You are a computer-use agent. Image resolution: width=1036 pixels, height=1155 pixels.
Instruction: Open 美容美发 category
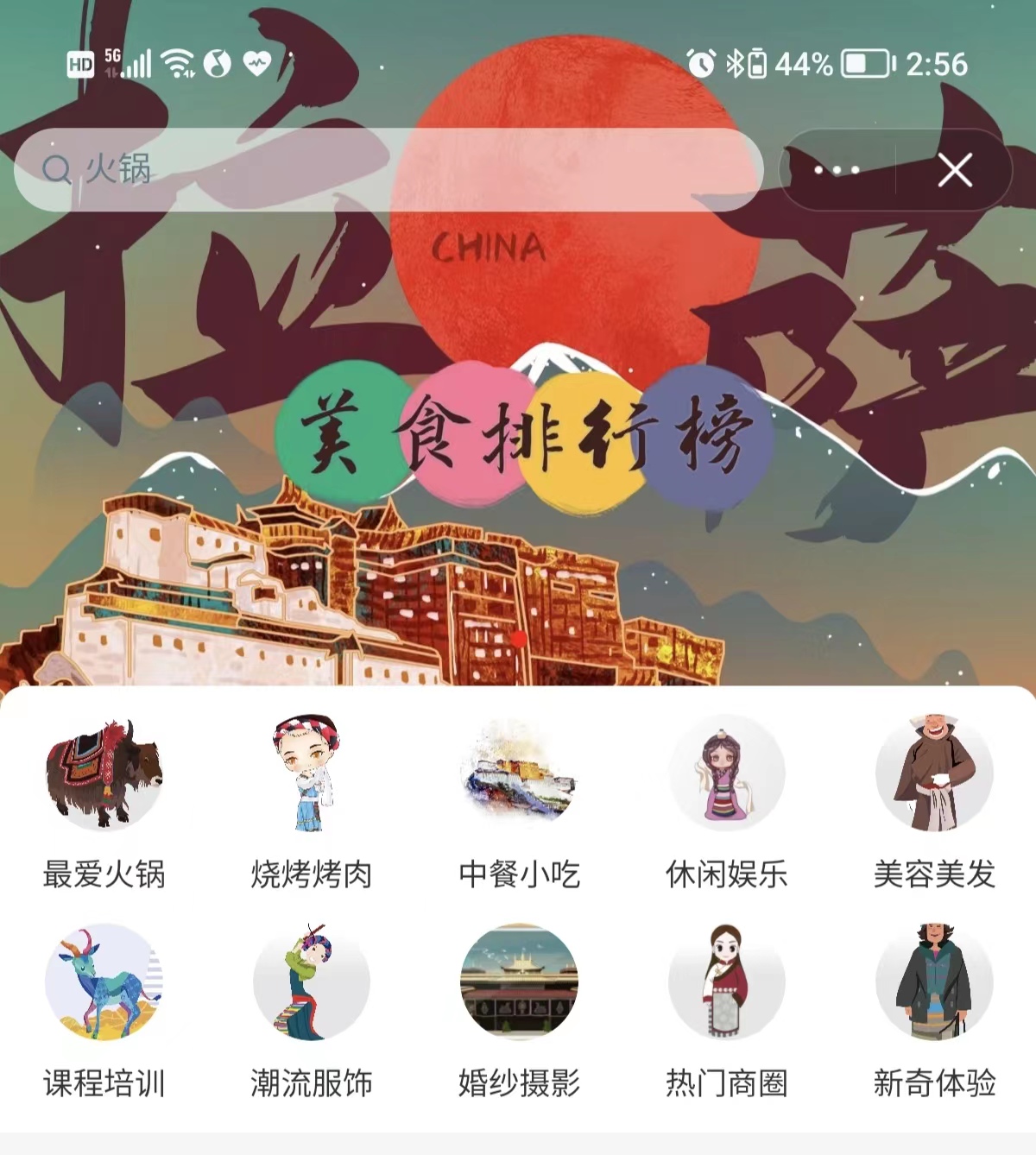934,803
